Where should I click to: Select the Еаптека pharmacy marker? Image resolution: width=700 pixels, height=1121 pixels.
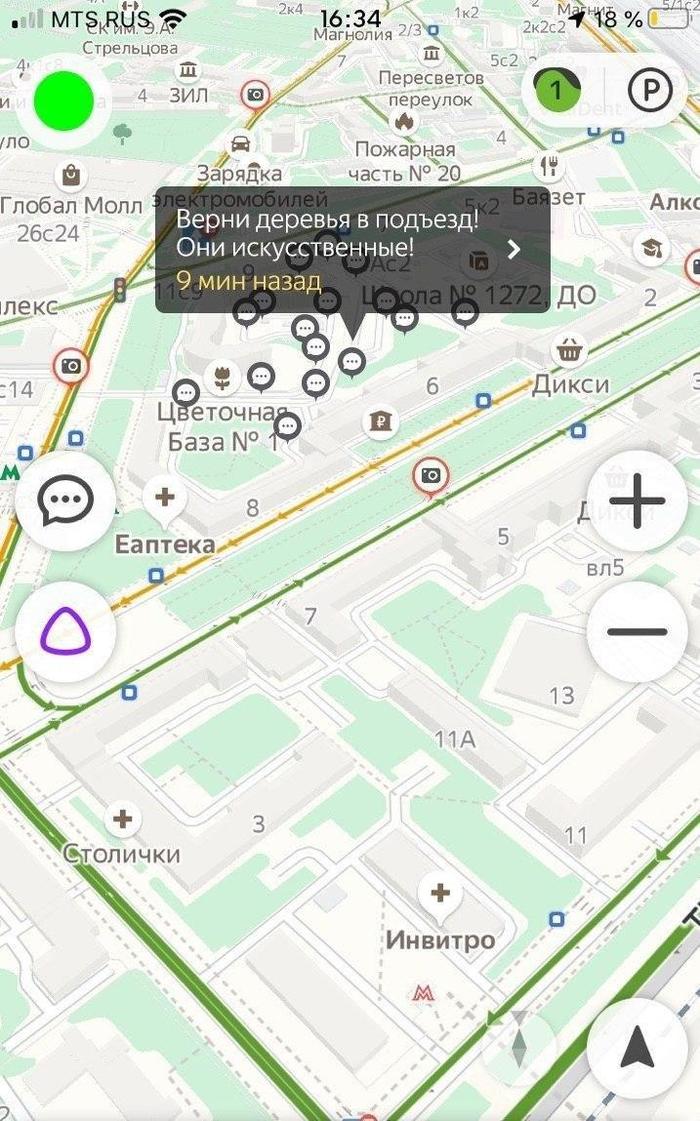pyautogui.click(x=164, y=498)
